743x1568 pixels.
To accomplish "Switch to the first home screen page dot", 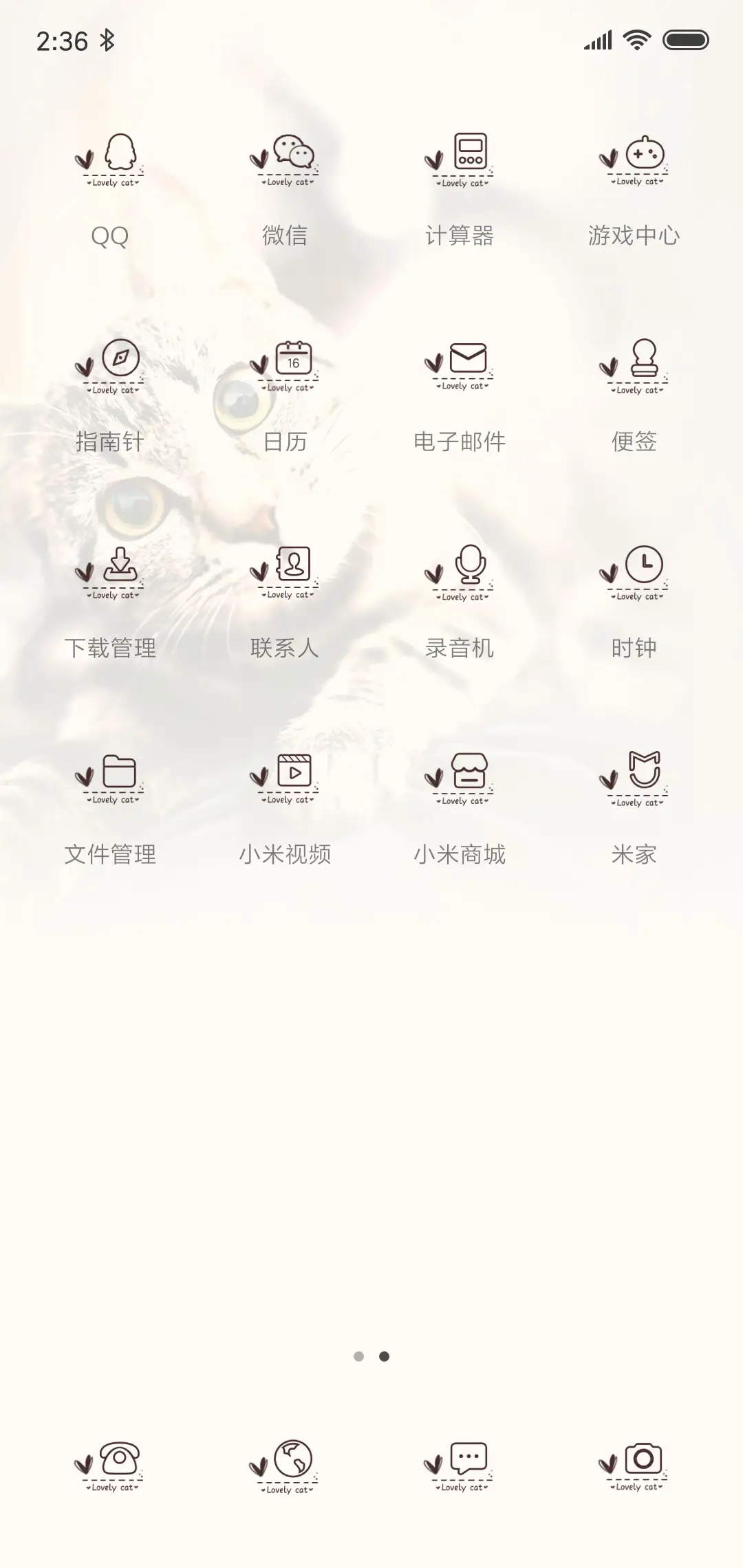I will coord(359,1356).
